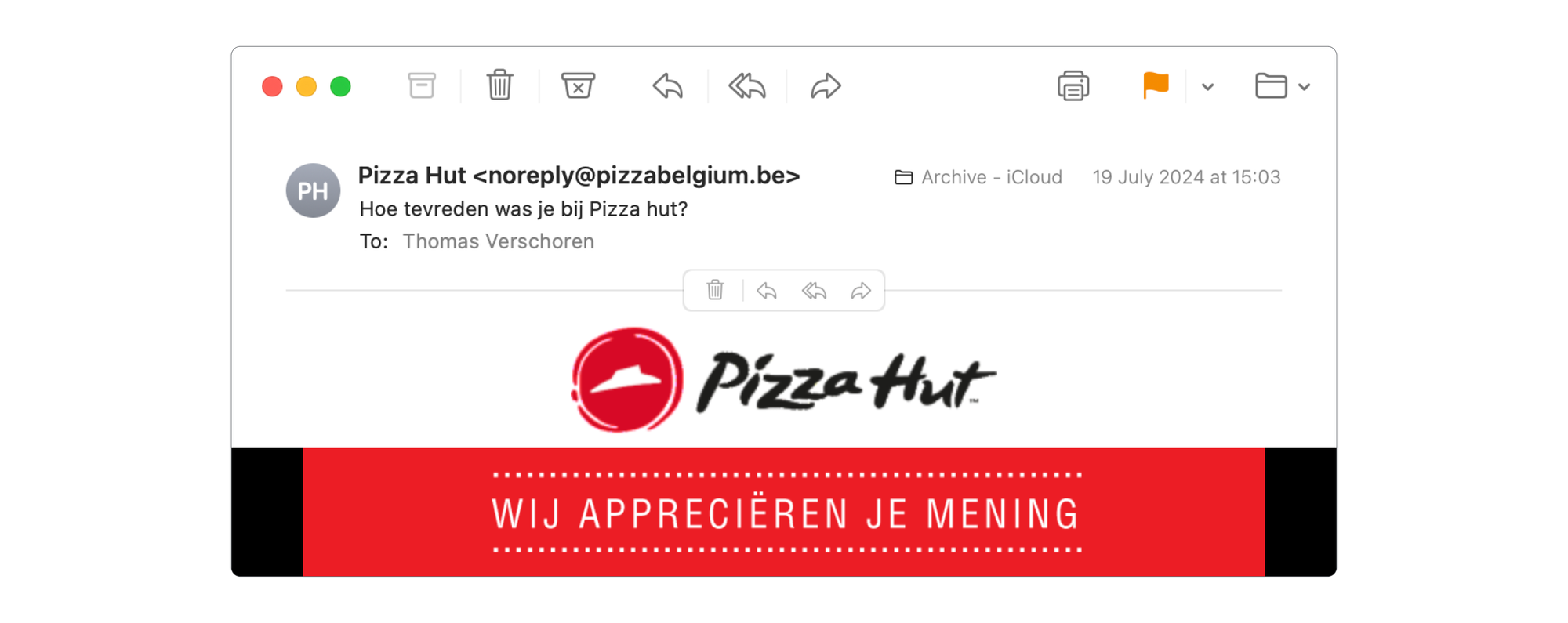Tap the small reply-all arrows above the message body
This screenshot has height=623, width=1568.
point(814,291)
